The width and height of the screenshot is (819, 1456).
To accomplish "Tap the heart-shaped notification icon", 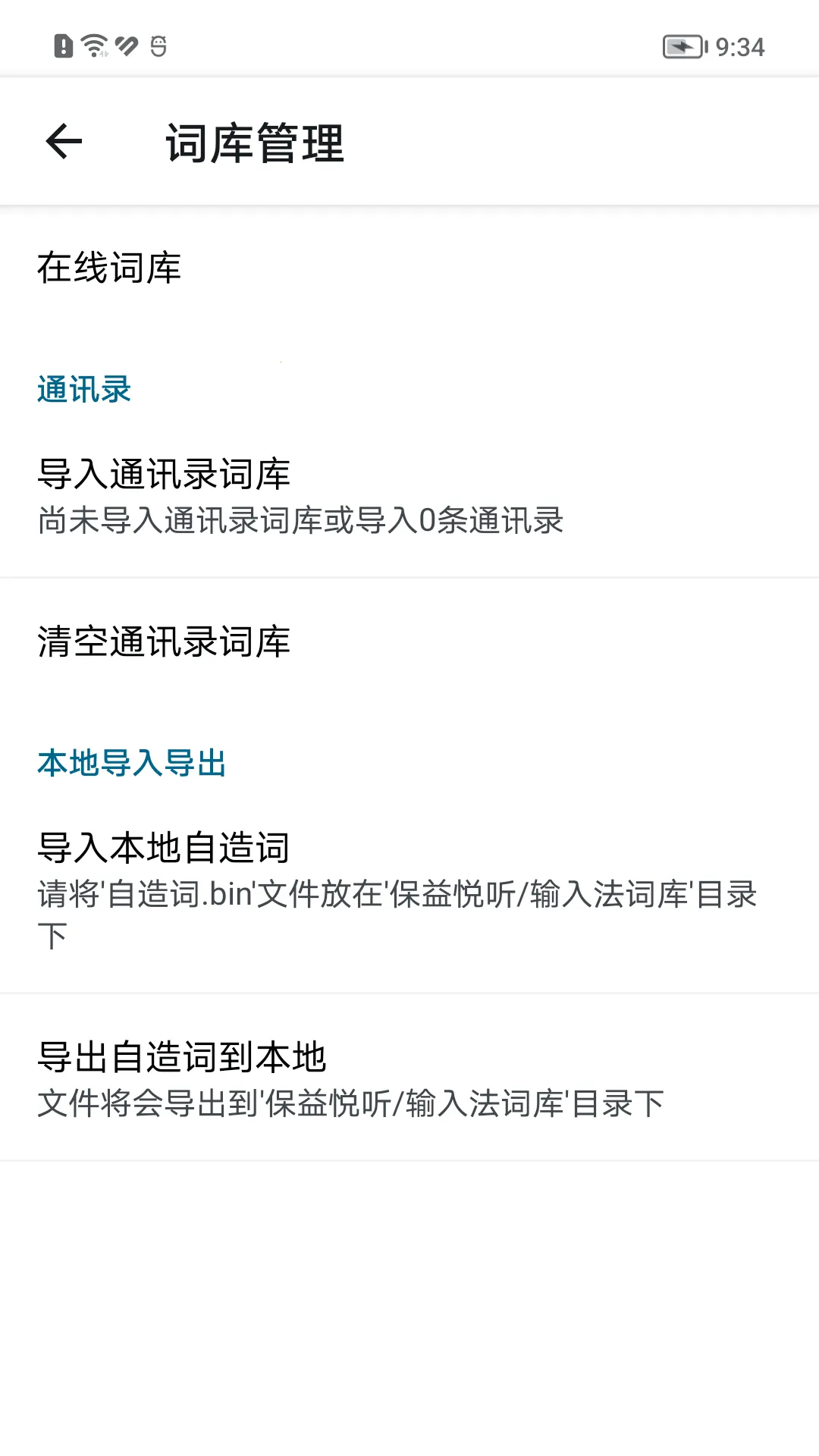I will pyautogui.click(x=124, y=47).
